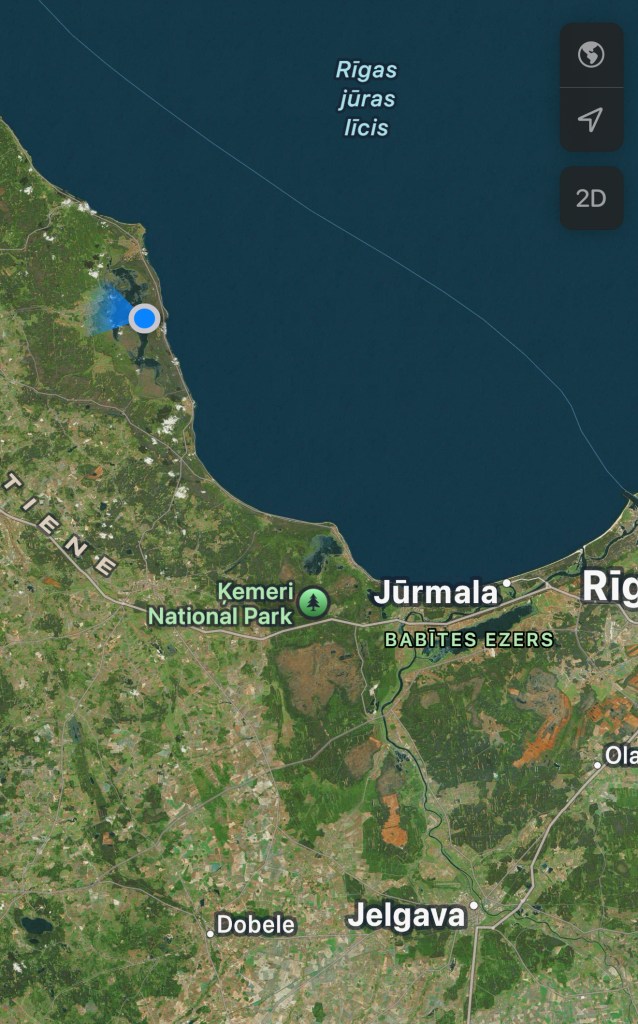Open the map mode globe button
The image size is (638, 1024).
point(591,55)
